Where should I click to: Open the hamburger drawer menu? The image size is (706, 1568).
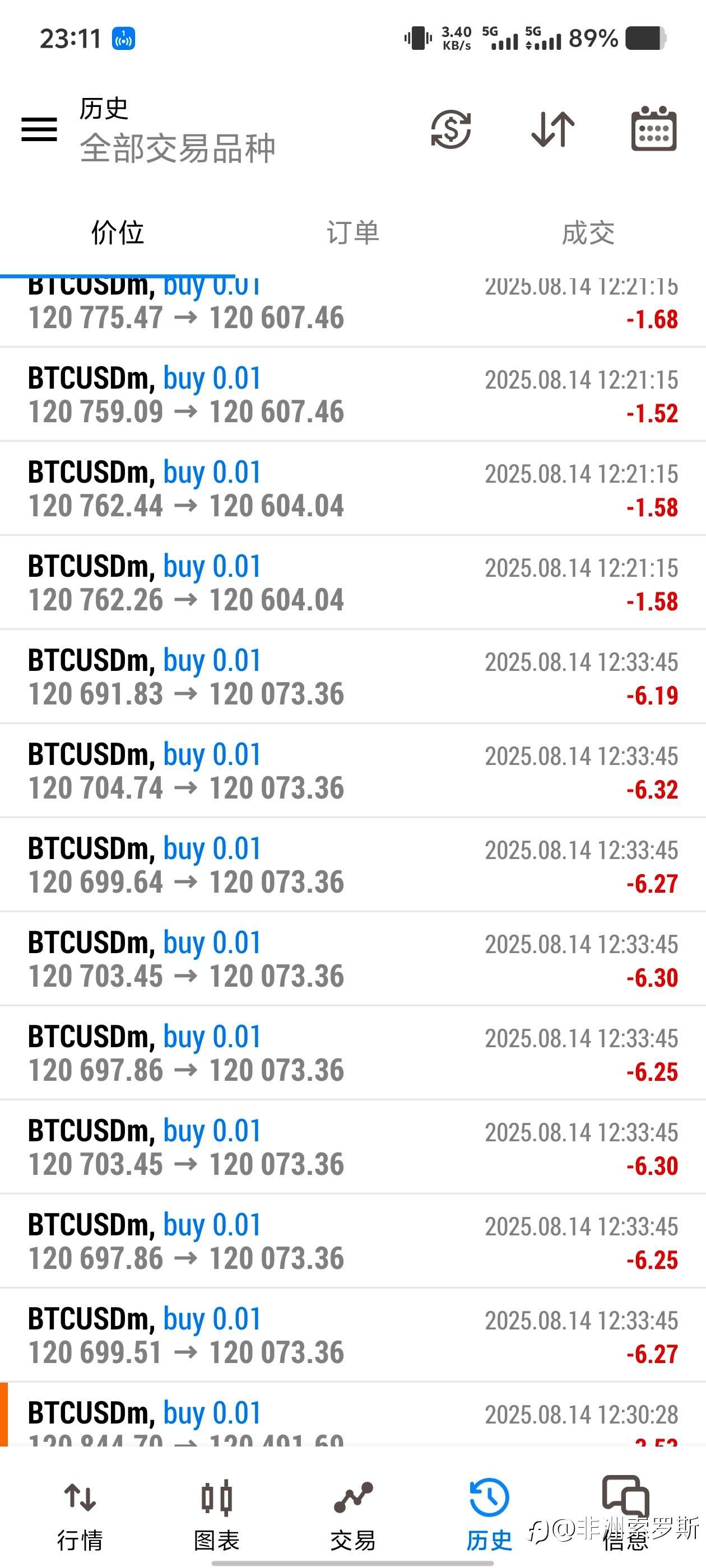(39, 129)
